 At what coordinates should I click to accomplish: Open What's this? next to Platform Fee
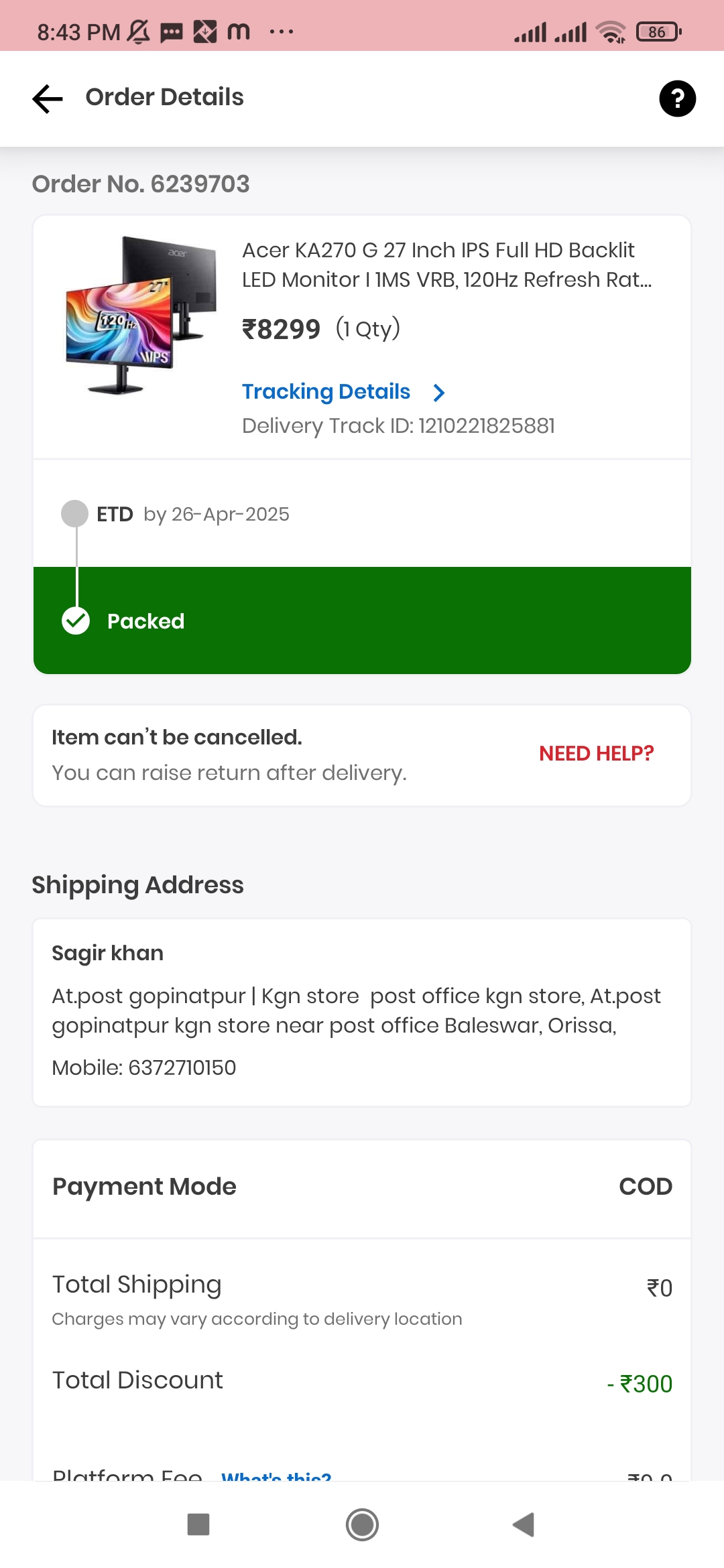[x=276, y=1474]
